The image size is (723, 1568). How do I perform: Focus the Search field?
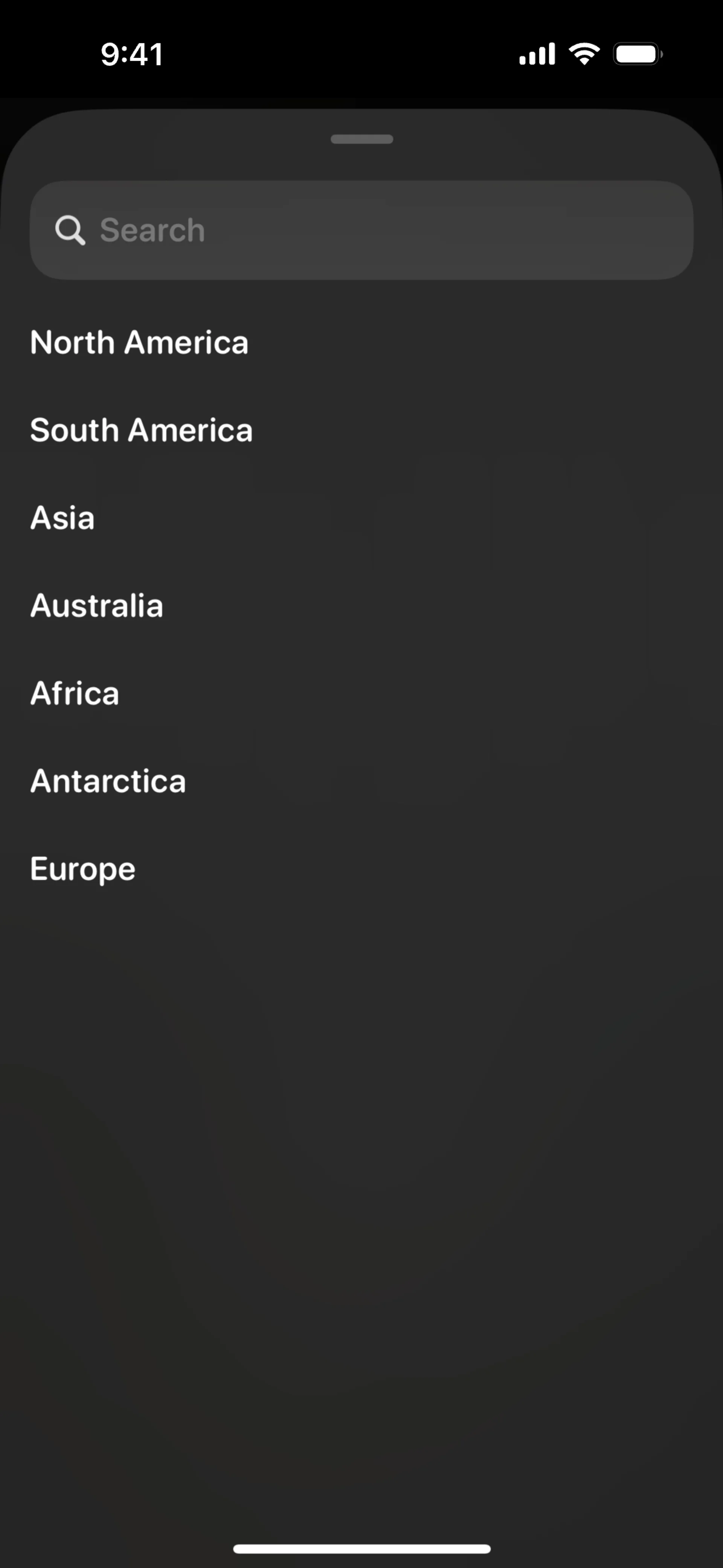tap(361, 230)
